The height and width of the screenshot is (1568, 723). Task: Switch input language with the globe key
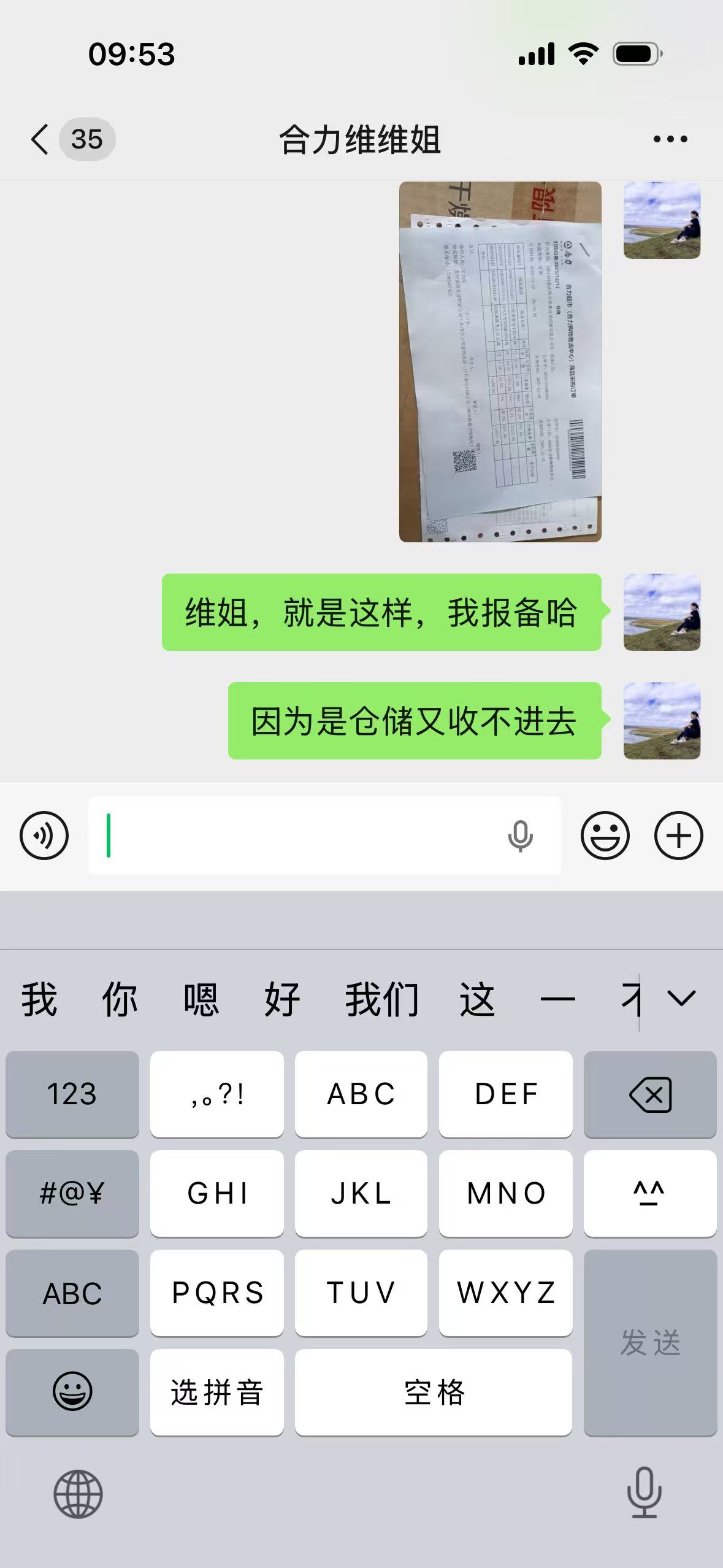point(78,1494)
